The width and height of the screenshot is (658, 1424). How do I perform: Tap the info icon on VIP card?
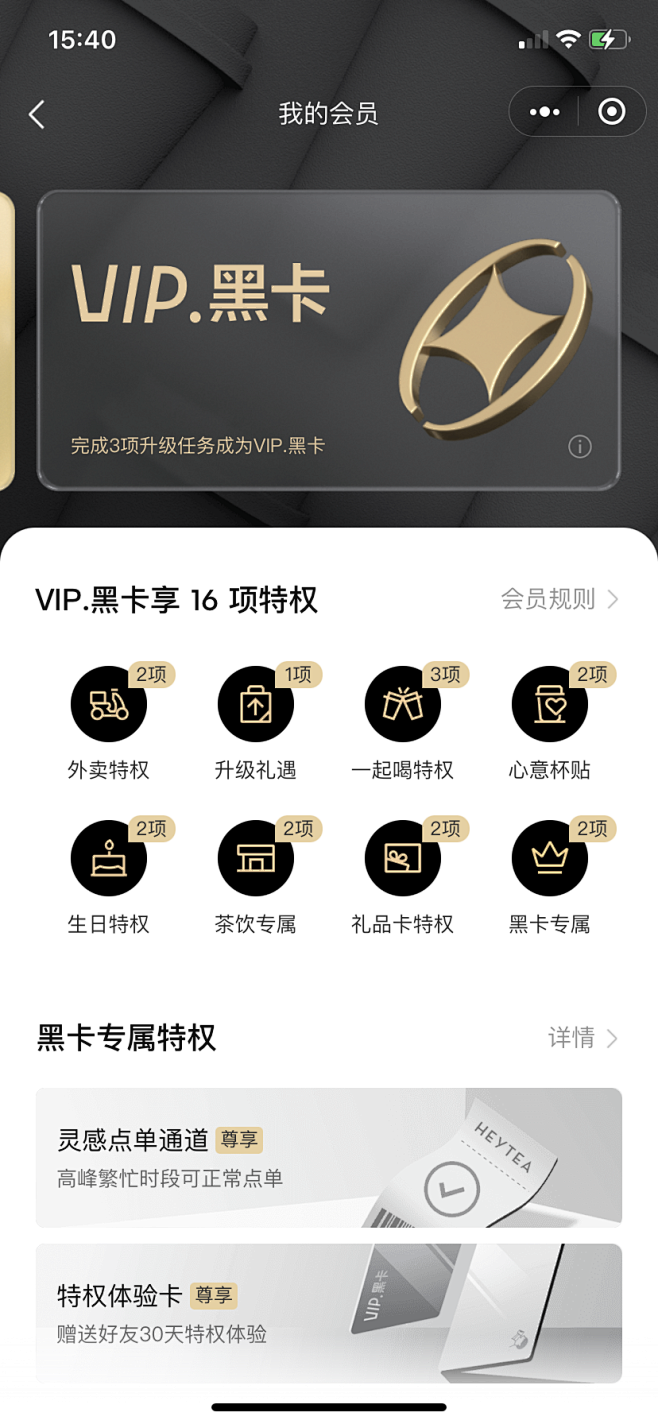pyautogui.click(x=580, y=446)
